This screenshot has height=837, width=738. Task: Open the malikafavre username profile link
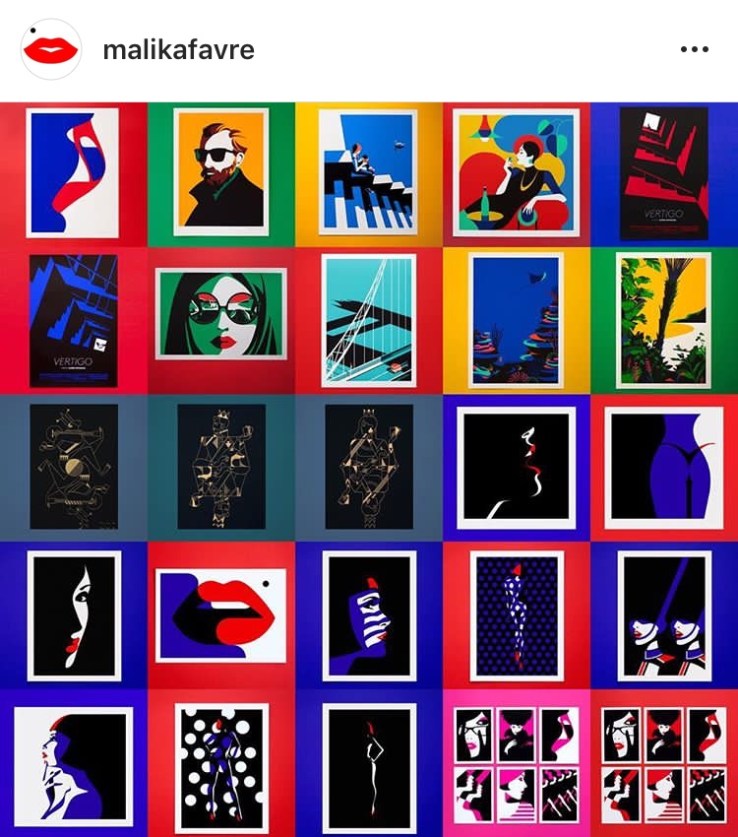178,50
